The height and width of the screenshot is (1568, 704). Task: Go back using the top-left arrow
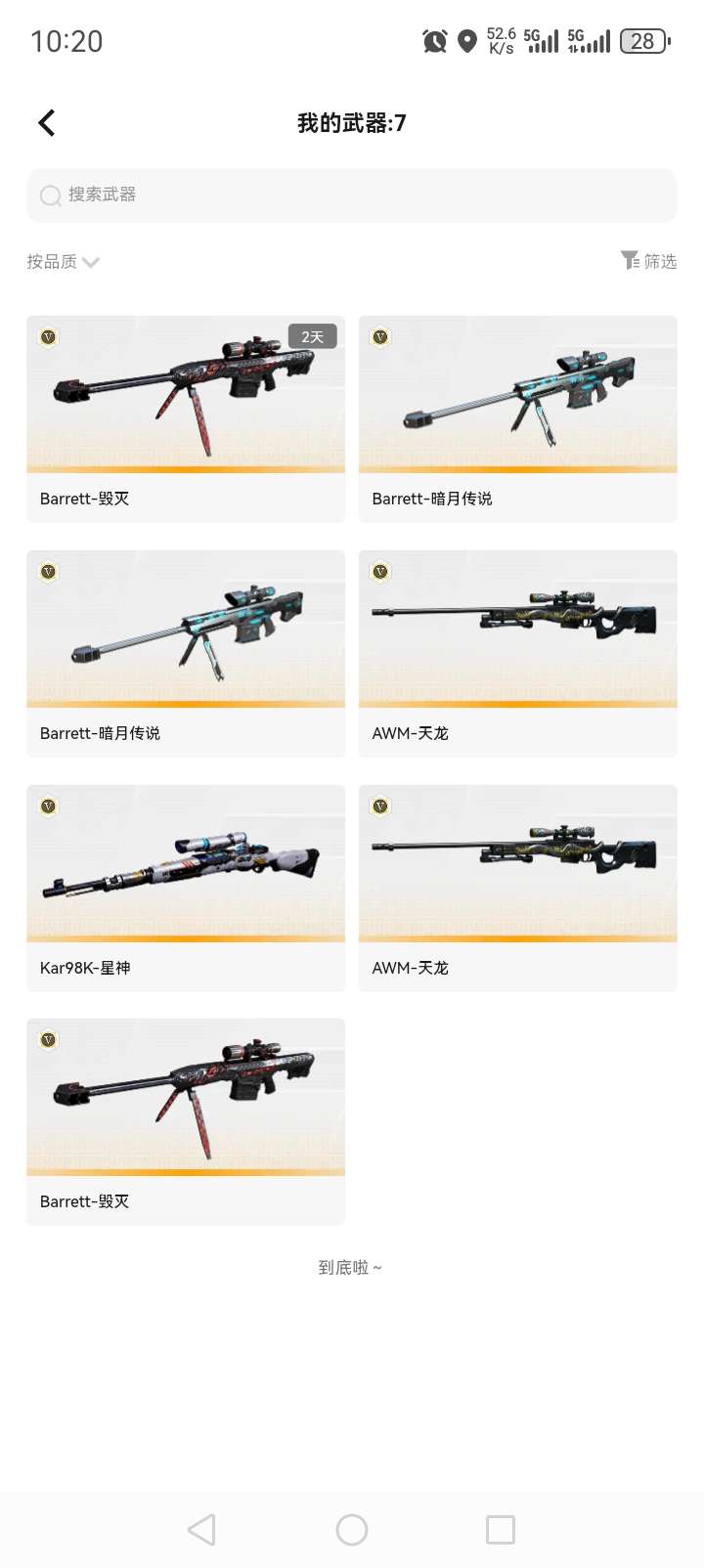point(46,123)
